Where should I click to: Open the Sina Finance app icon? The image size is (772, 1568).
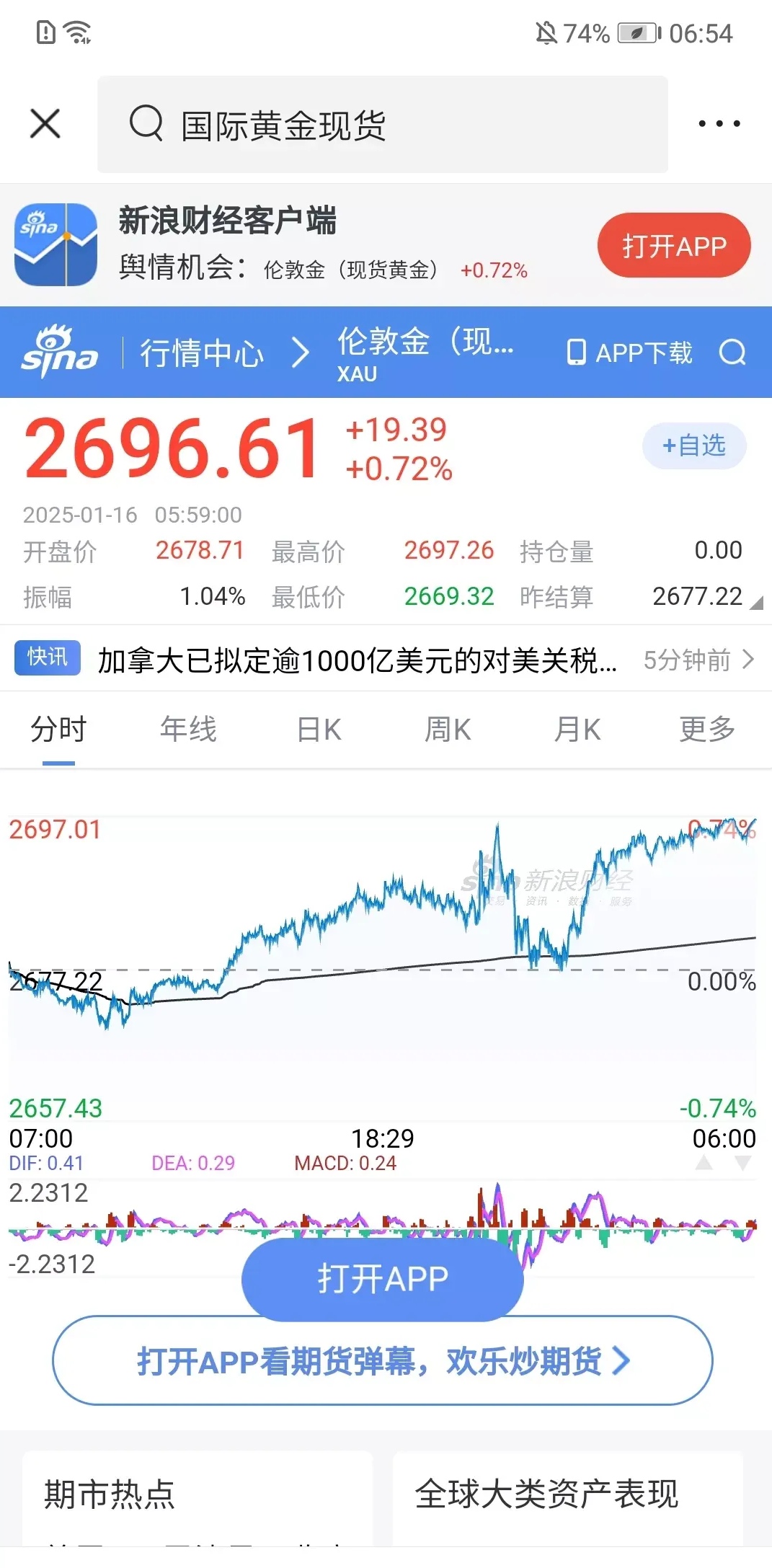click(x=55, y=245)
